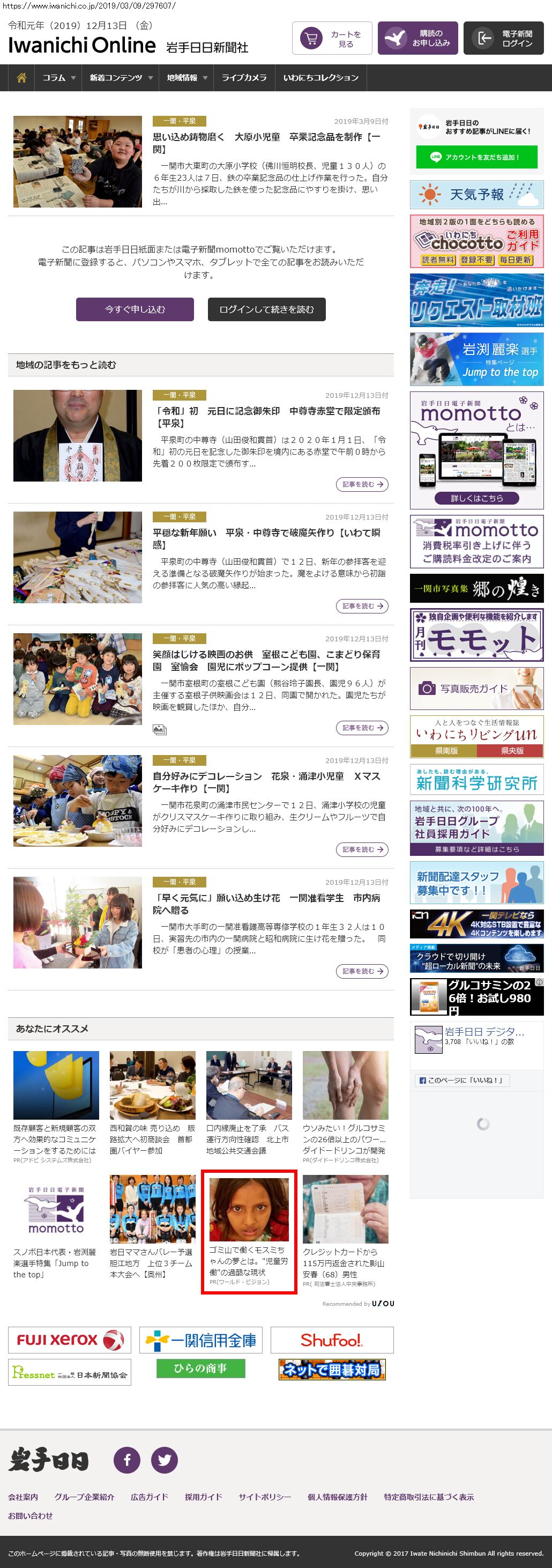
Task: Open the 天気予報 banner
Action: [x=476, y=195]
